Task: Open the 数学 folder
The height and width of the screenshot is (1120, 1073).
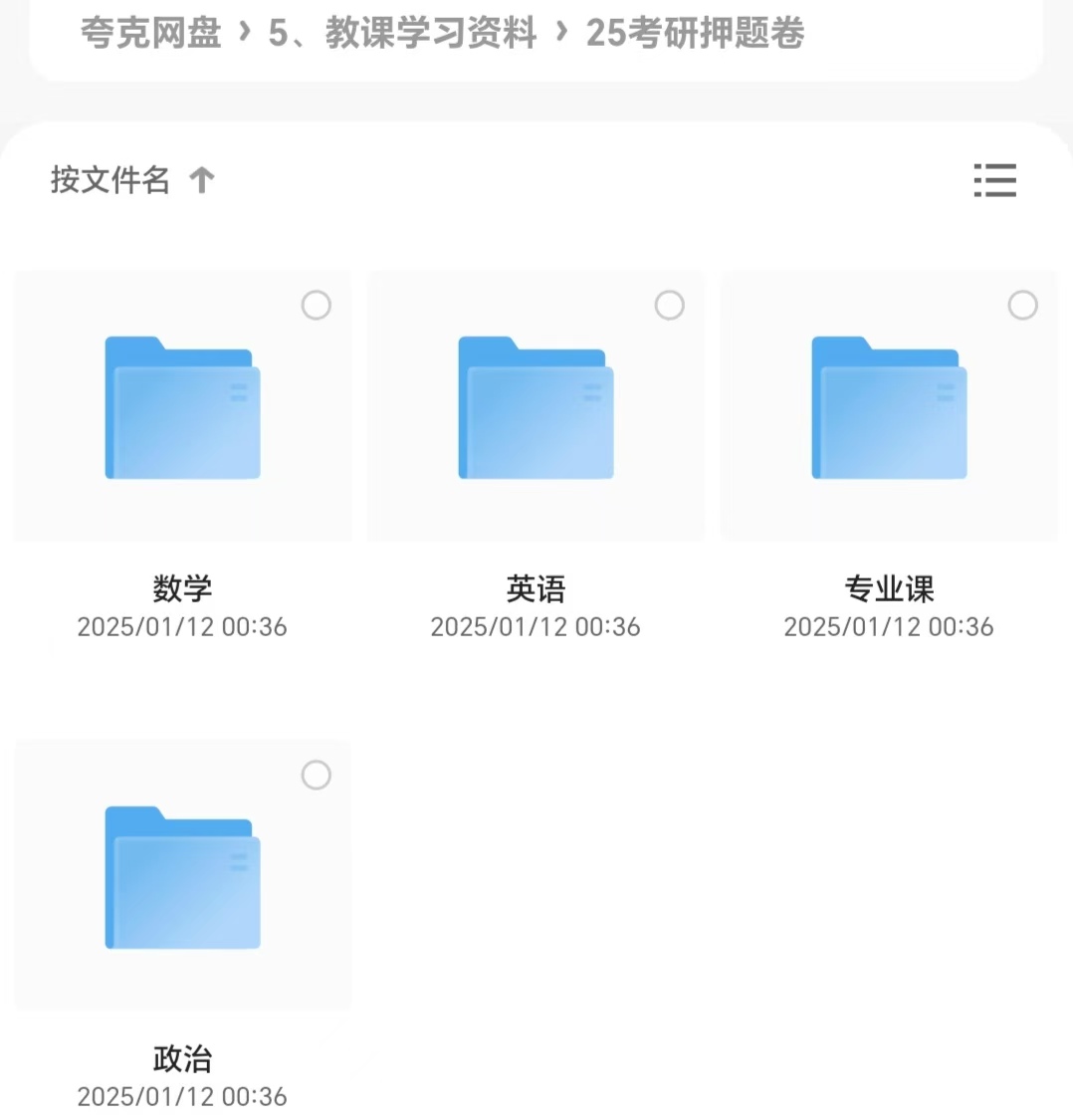Action: (182, 408)
